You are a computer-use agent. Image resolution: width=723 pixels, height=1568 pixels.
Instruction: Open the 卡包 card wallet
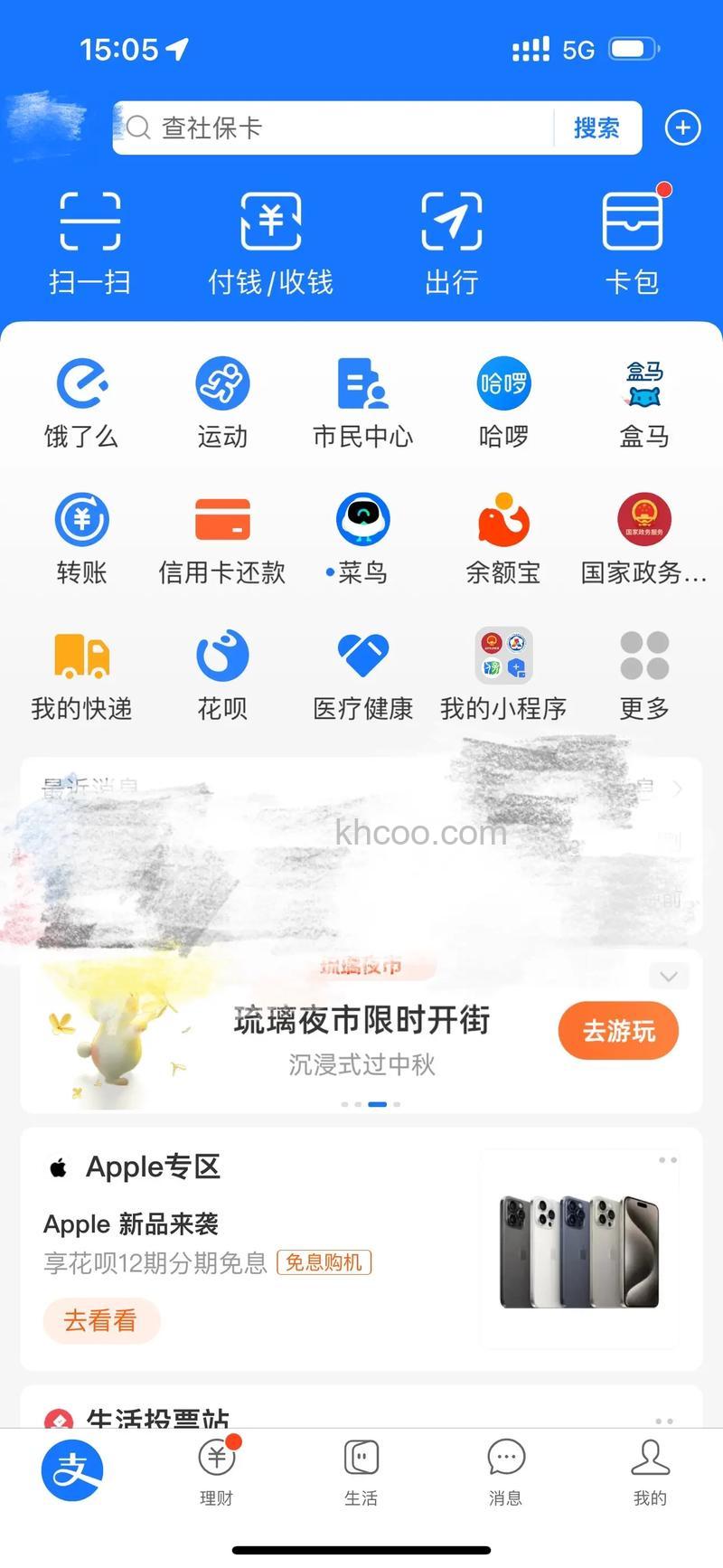[633, 238]
